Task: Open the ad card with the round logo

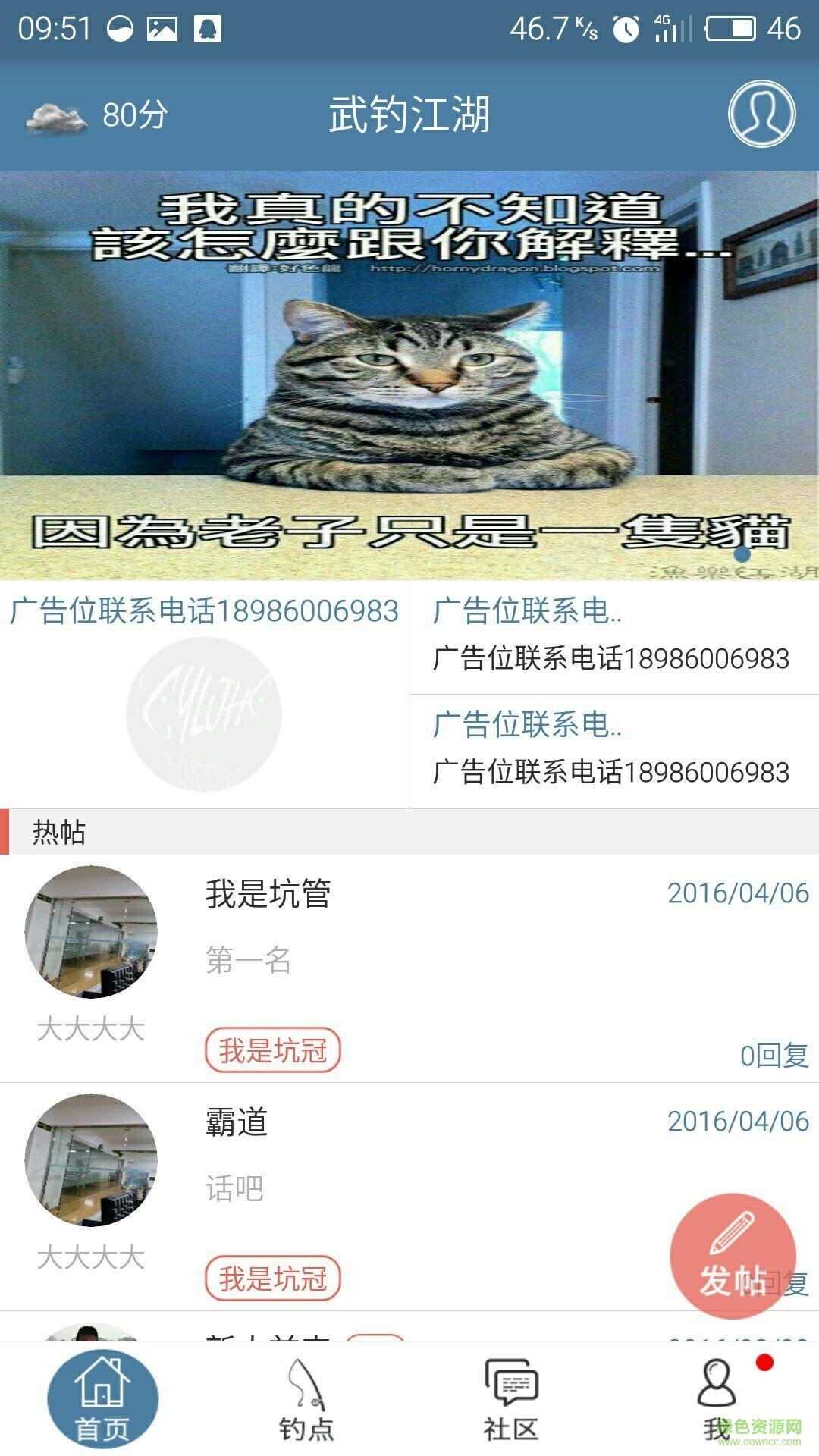Action: click(203, 695)
